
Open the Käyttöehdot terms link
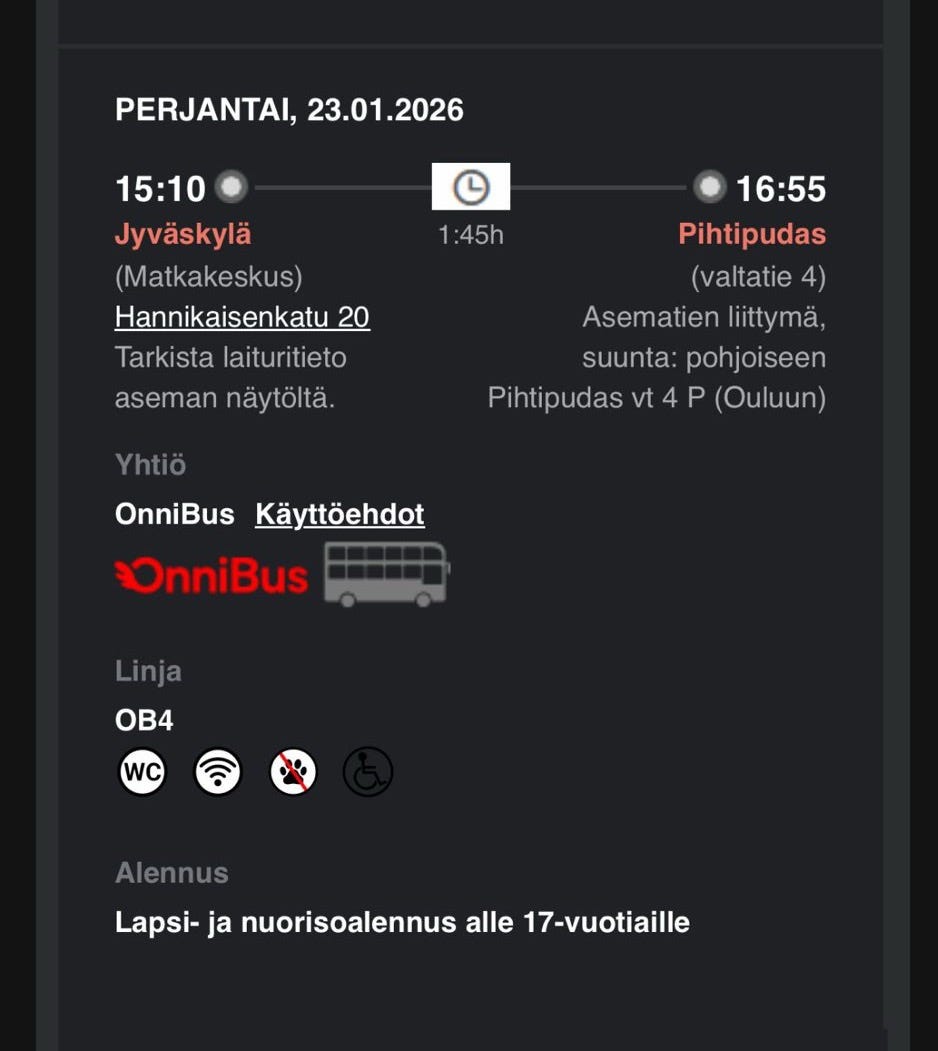coord(341,513)
